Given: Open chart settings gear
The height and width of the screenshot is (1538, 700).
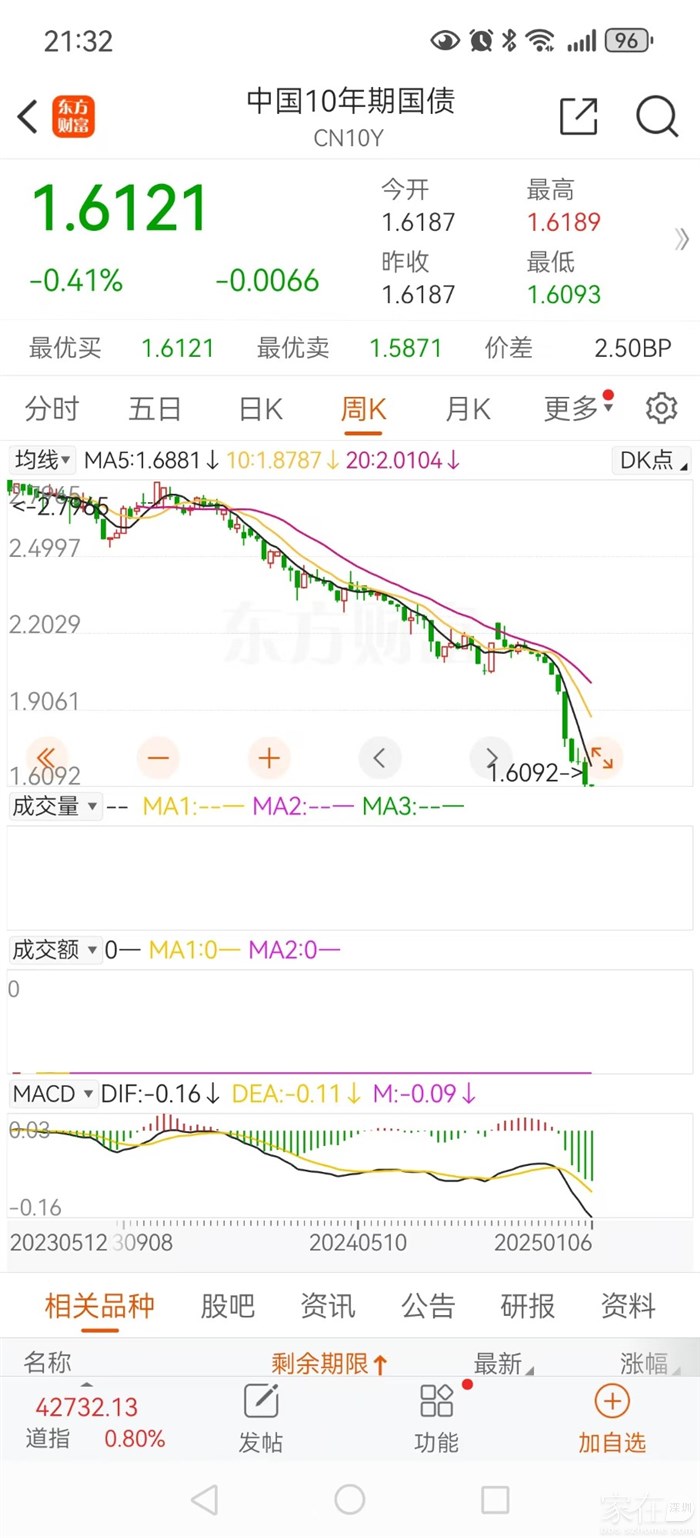Looking at the screenshot, I should (661, 409).
